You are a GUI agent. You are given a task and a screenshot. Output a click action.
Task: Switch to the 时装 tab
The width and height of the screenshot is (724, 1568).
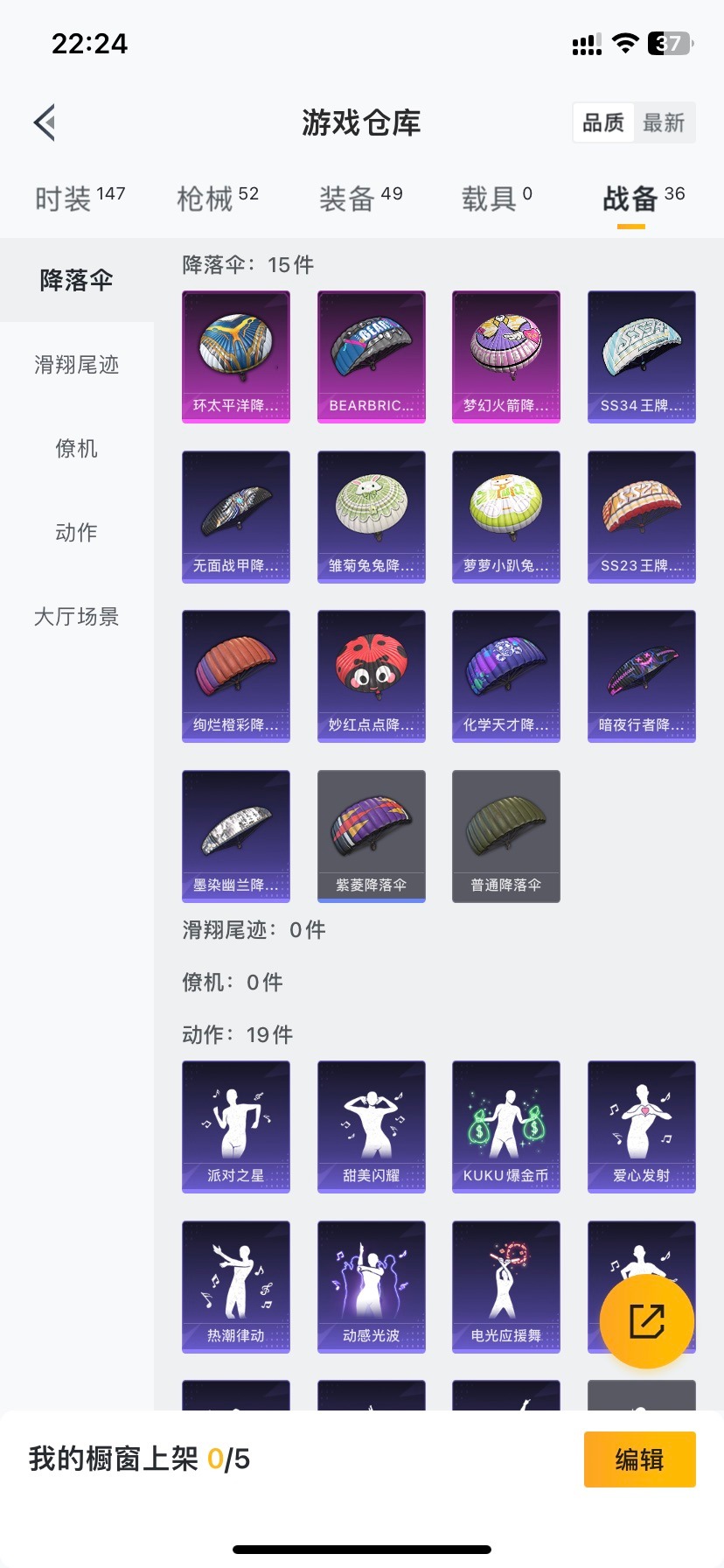80,199
